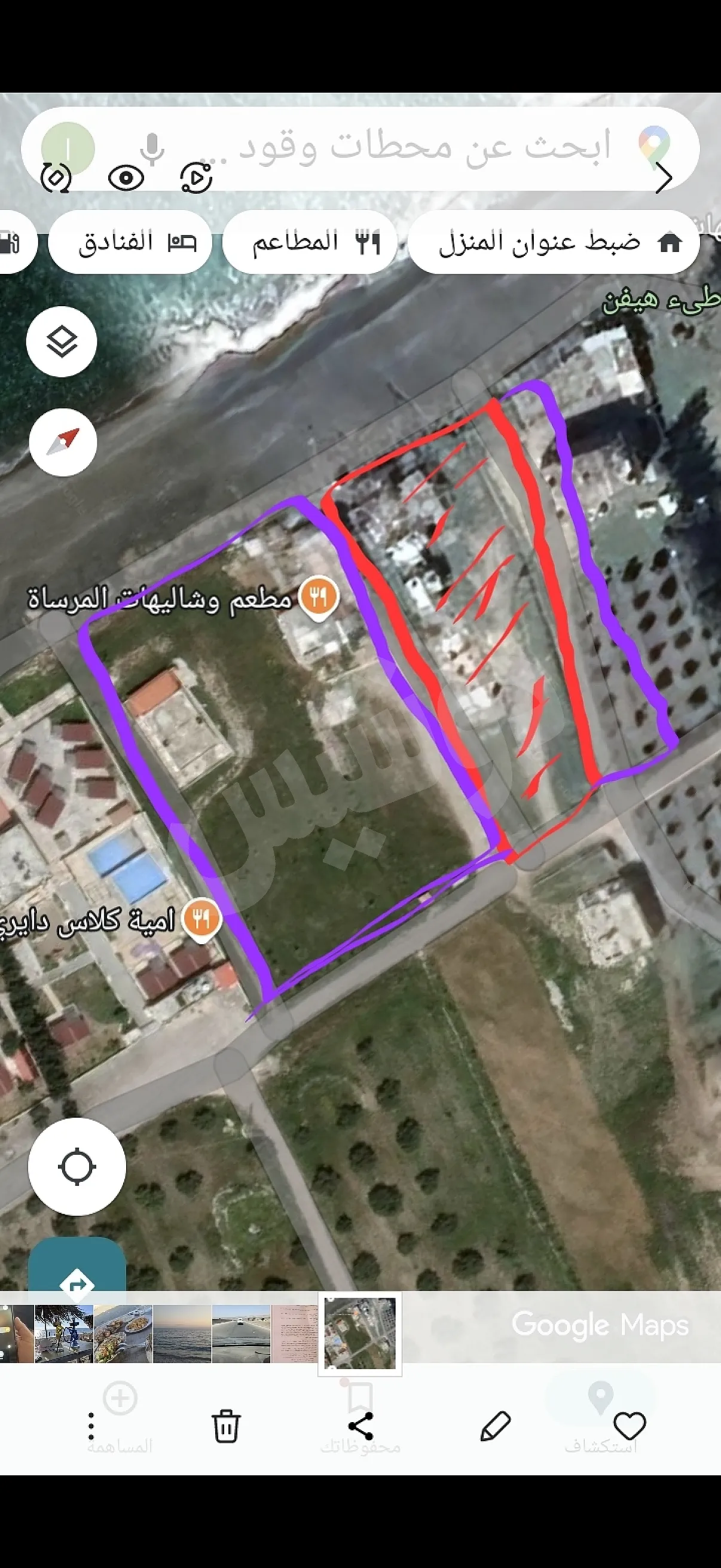721x1568 pixels.
Task: Rotate the screen with the rotation icon
Action: [56, 178]
